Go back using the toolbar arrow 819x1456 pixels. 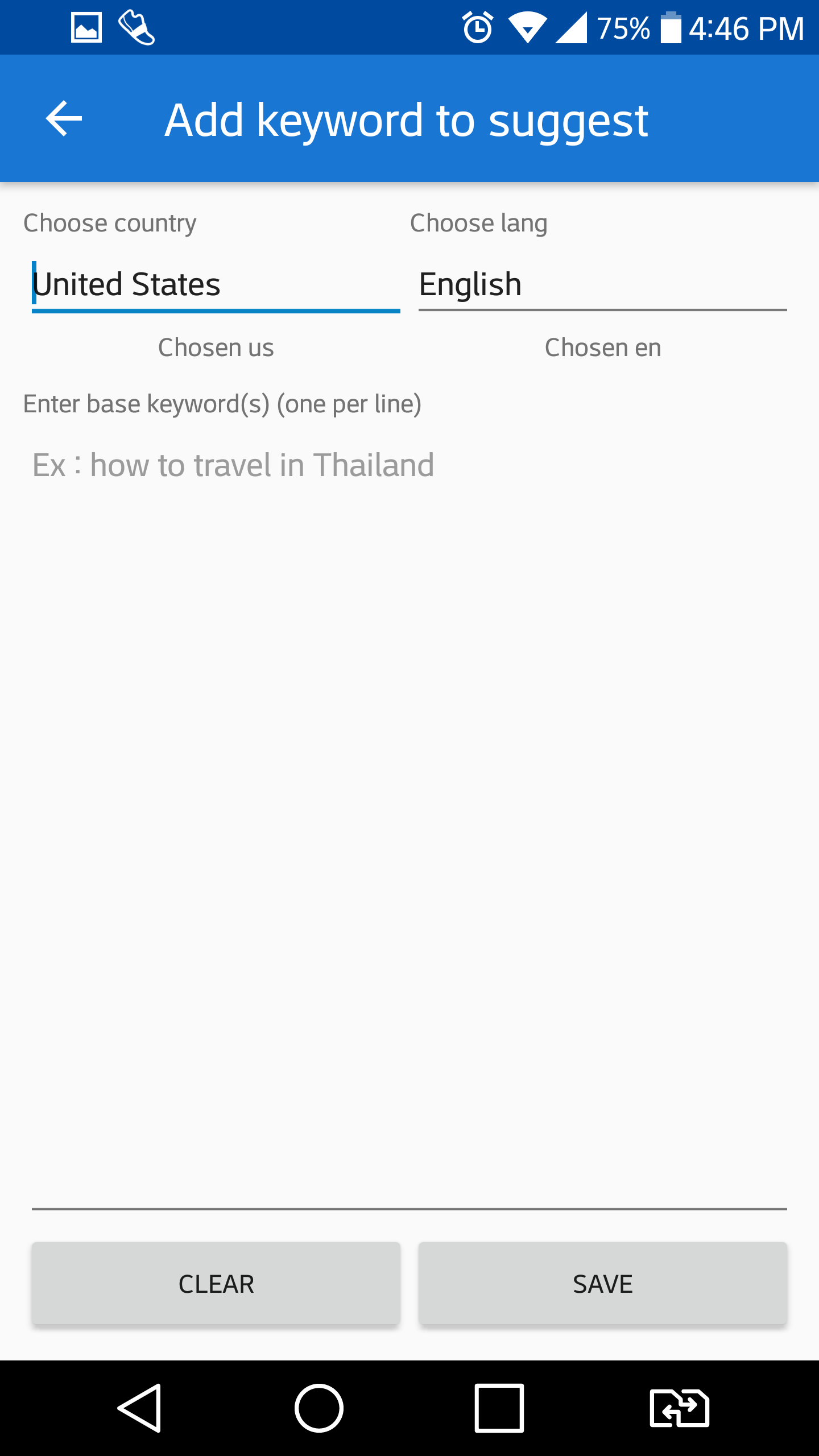[64, 118]
